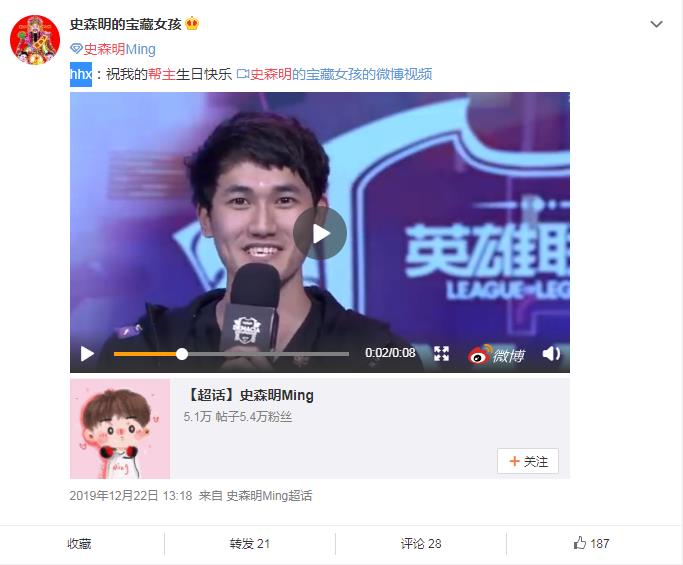683x565 pixels.
Task: Open the username 史森明的宝藏女孩
Action: [x=125, y=23]
